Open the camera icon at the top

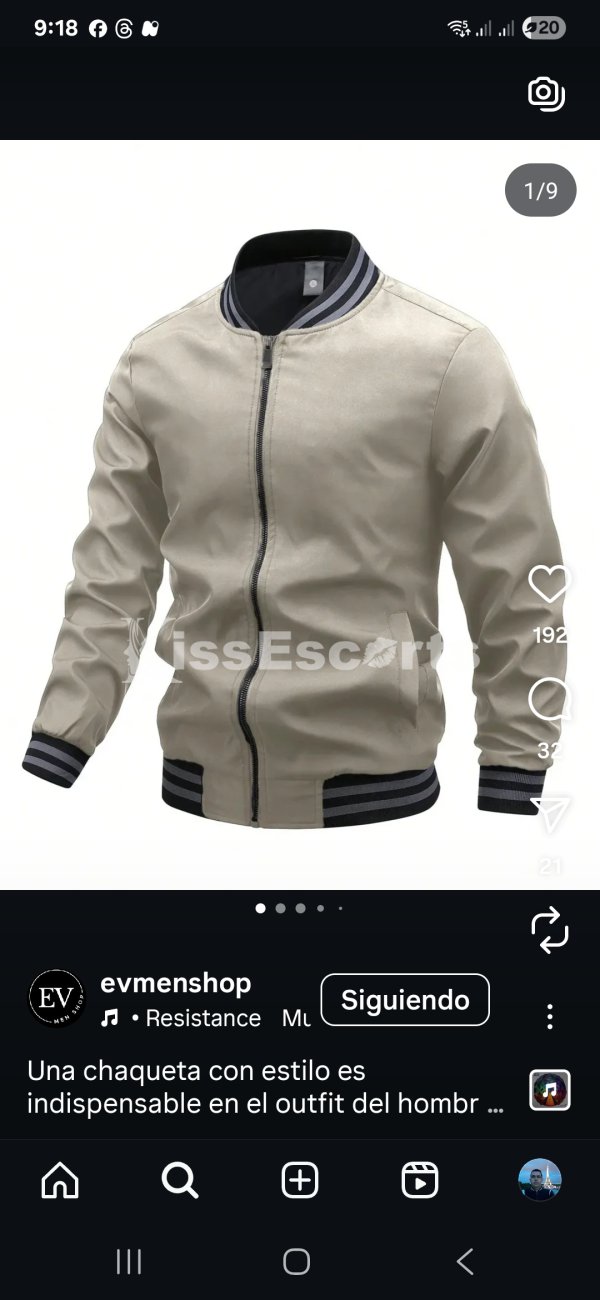coord(546,93)
